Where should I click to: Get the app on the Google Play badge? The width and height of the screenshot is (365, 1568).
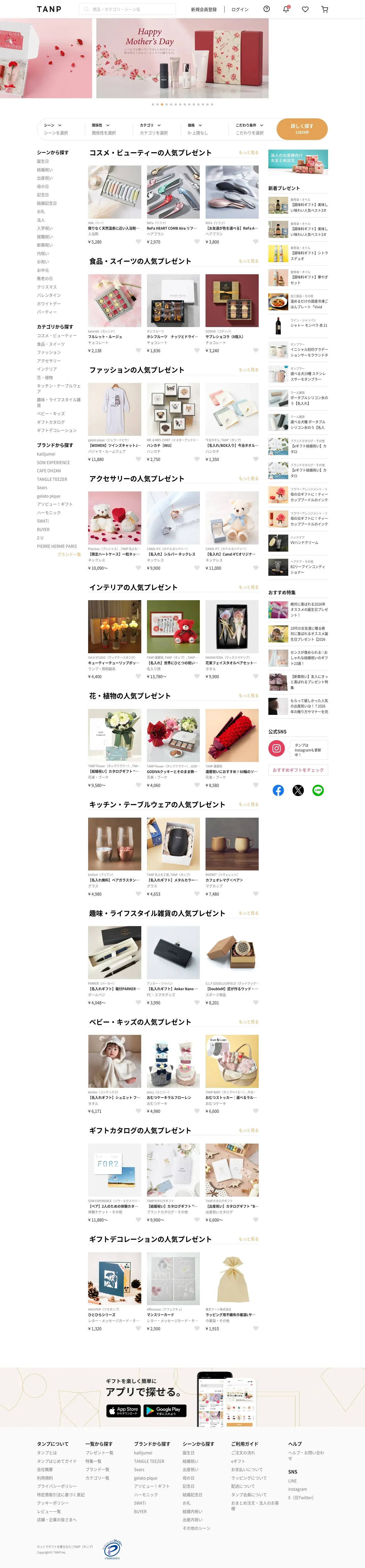click(x=165, y=1410)
